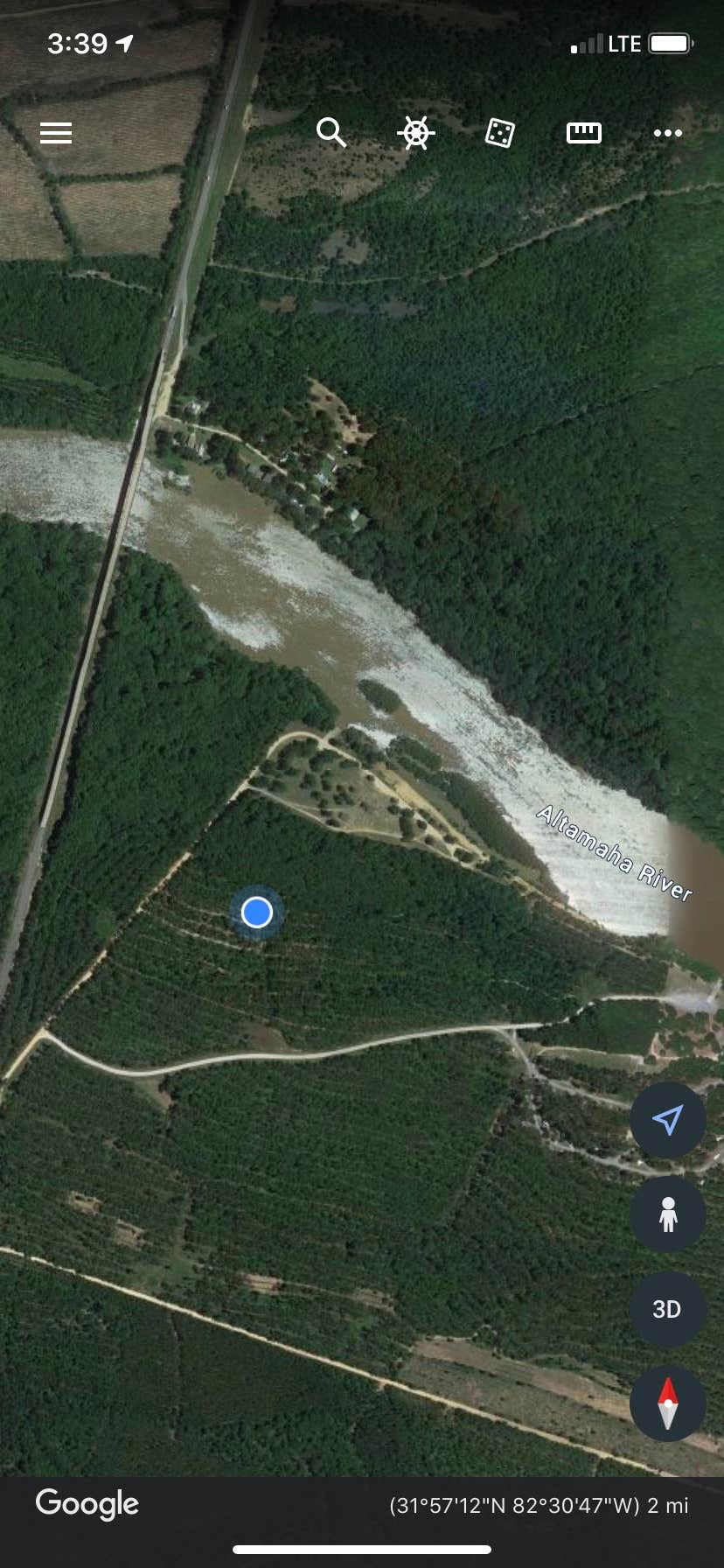This screenshot has height=1568, width=724.
Task: Switch to 3D view
Action: (x=667, y=1309)
